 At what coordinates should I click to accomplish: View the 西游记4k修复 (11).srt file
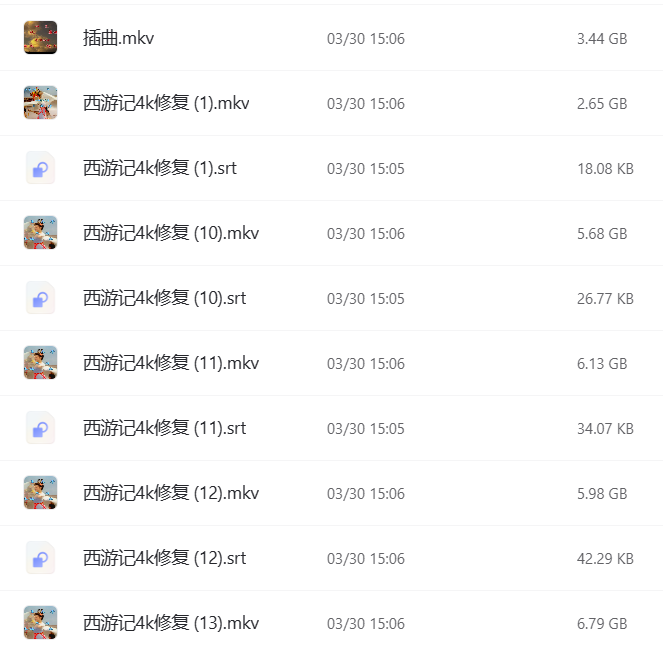(164, 429)
